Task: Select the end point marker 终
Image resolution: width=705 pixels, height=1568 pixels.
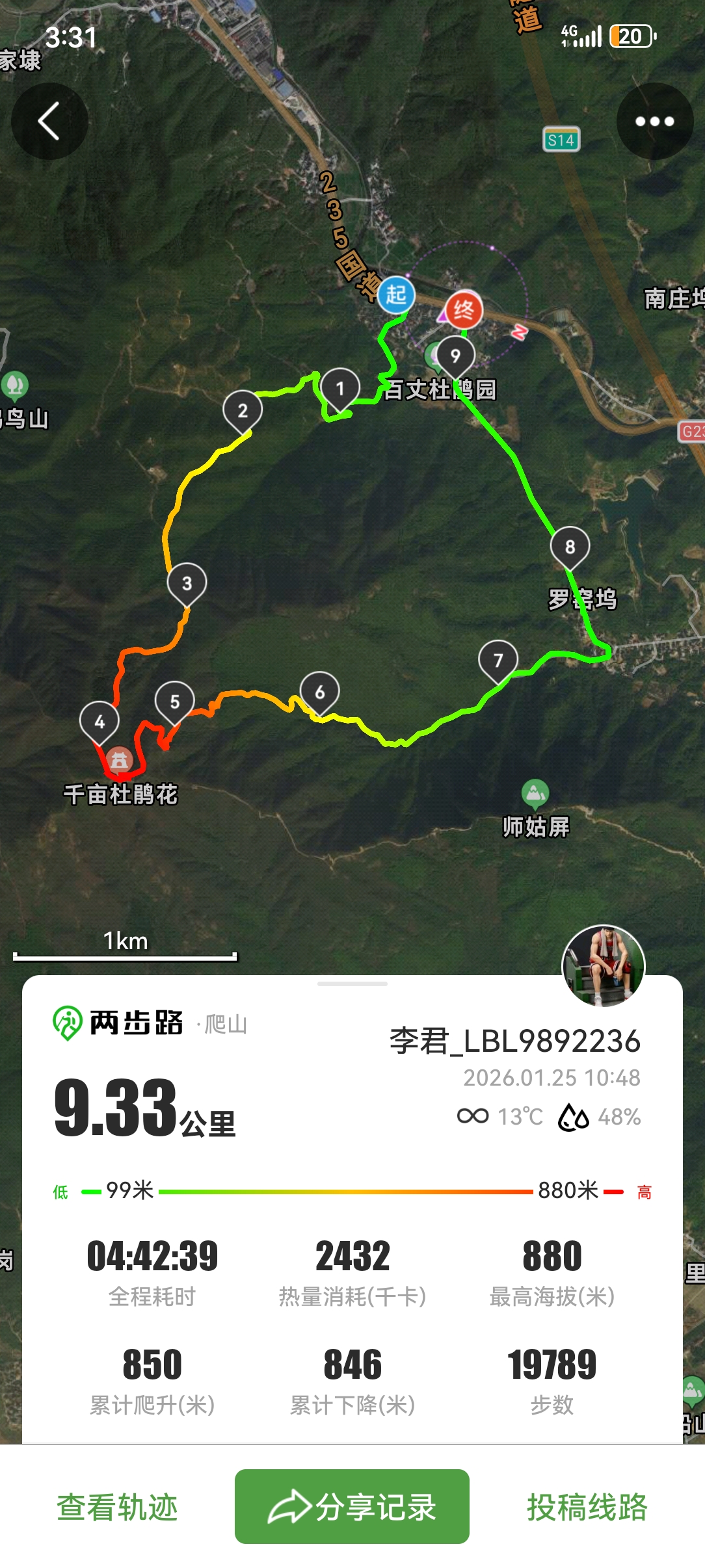Action: coord(464,310)
